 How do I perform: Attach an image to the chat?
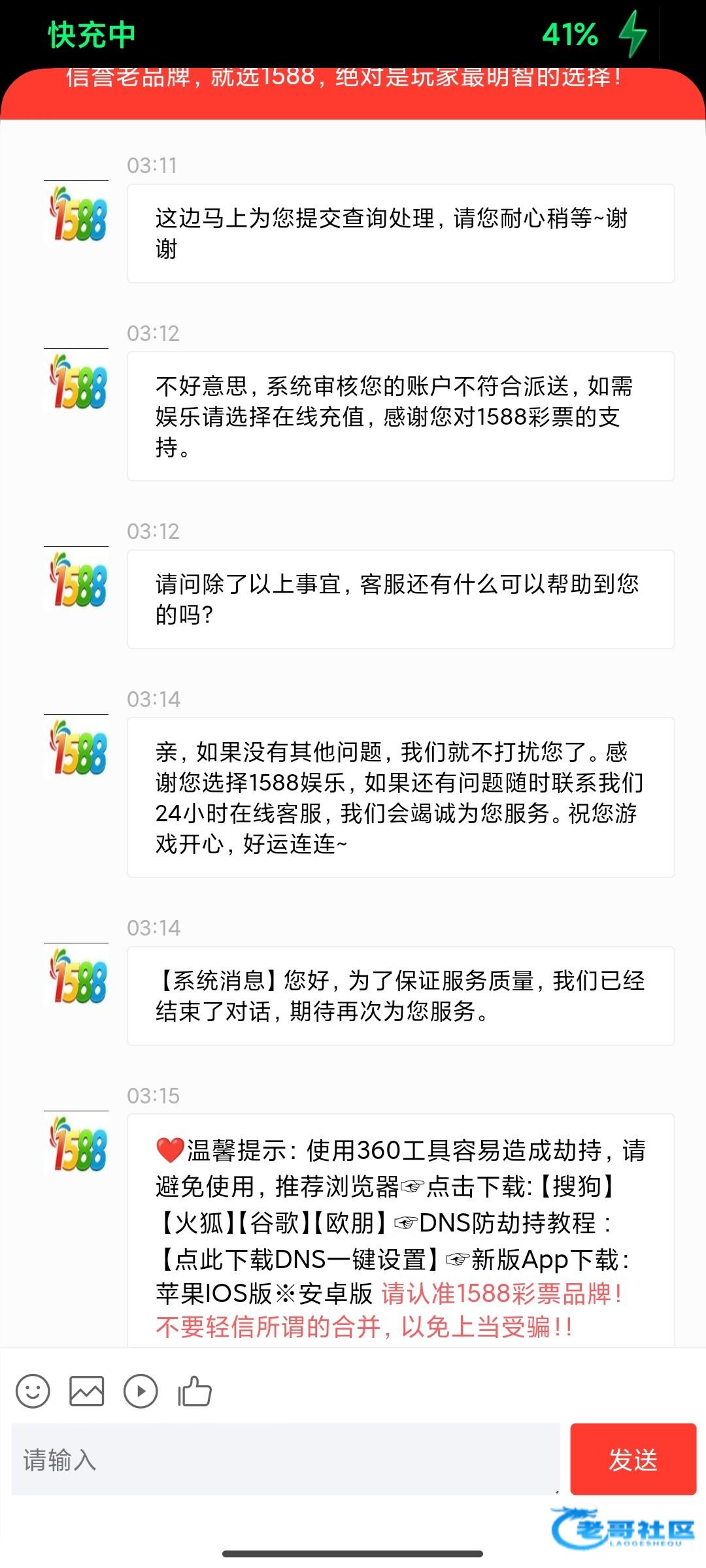87,1391
